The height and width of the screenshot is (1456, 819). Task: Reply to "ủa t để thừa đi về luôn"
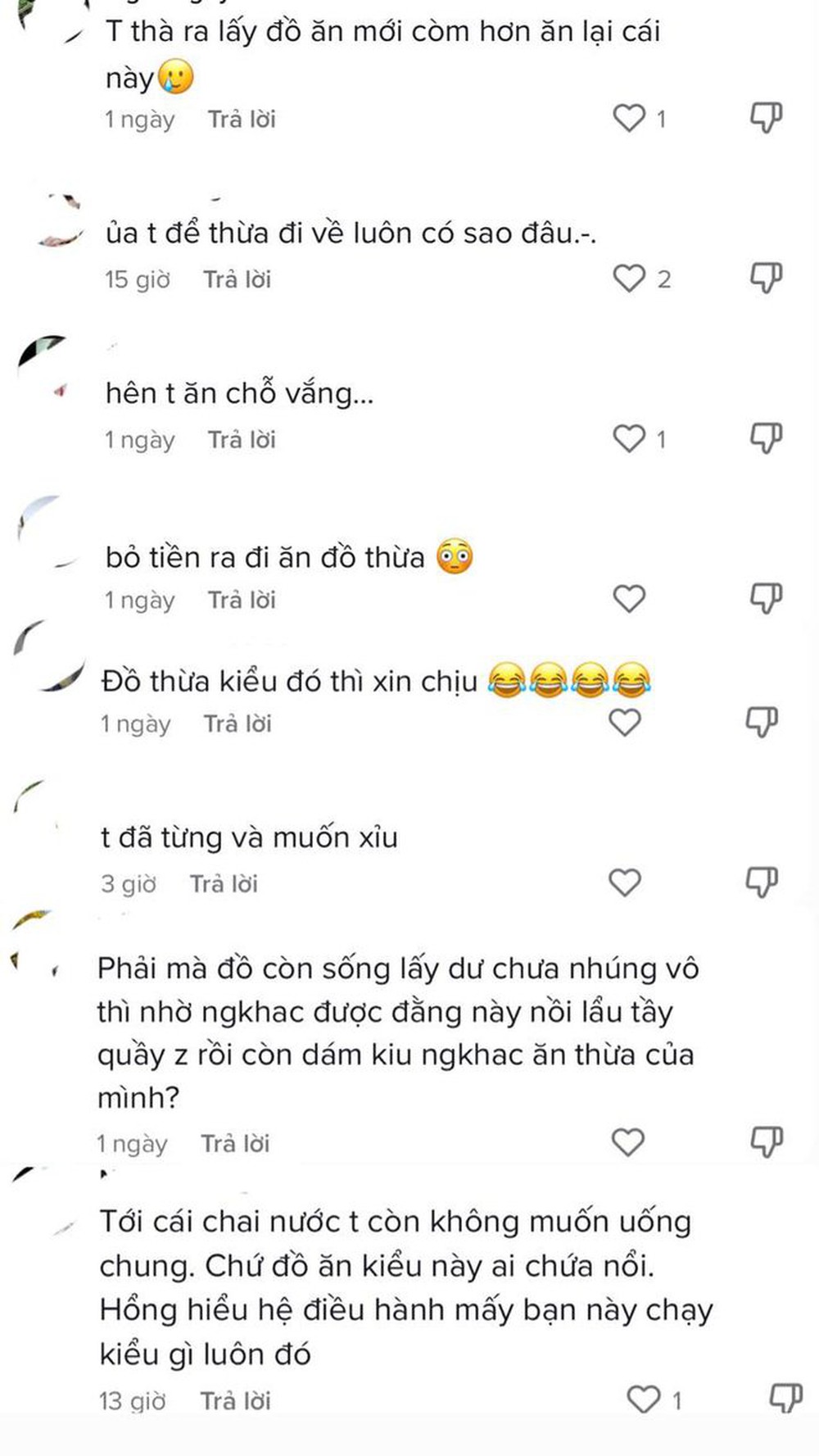237,279
